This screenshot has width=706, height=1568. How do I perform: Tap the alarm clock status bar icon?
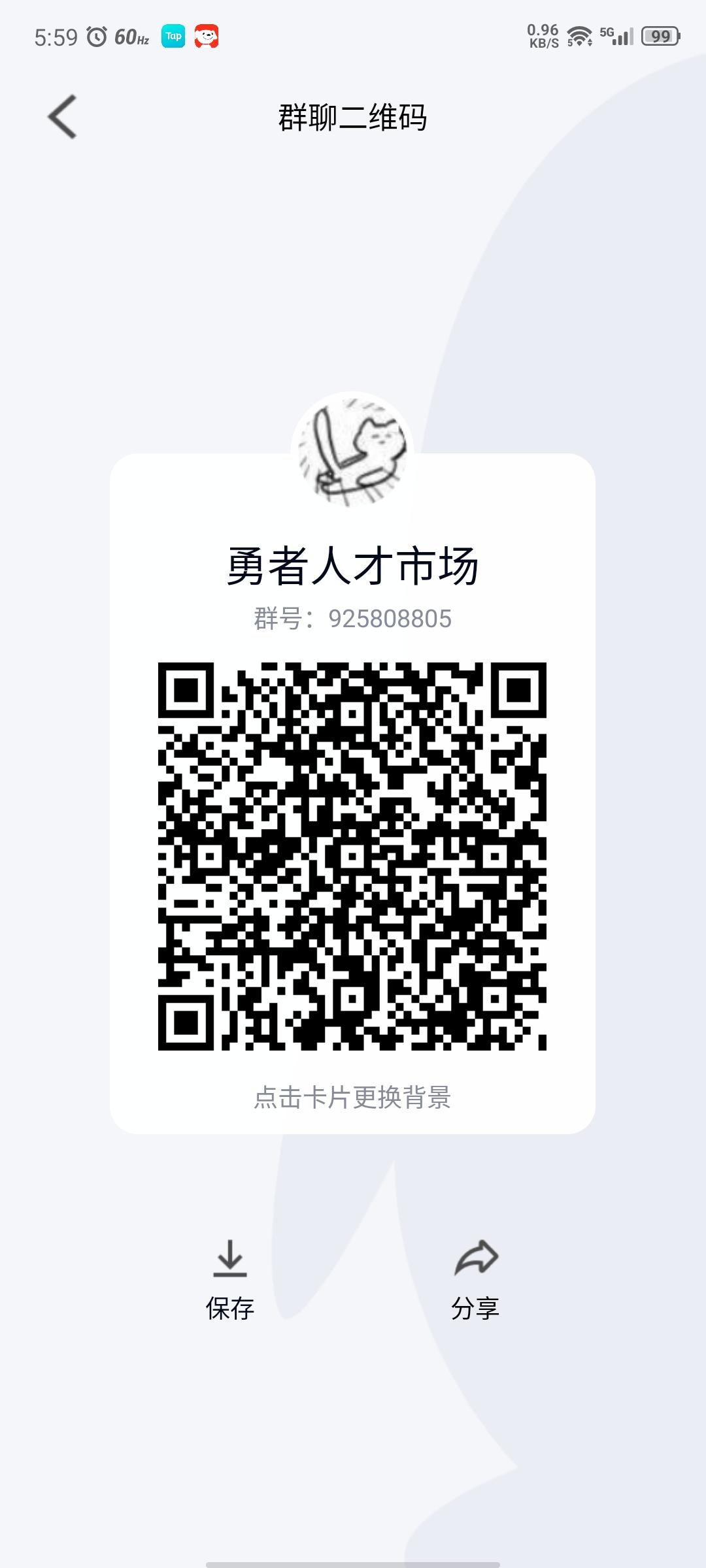pos(97,37)
